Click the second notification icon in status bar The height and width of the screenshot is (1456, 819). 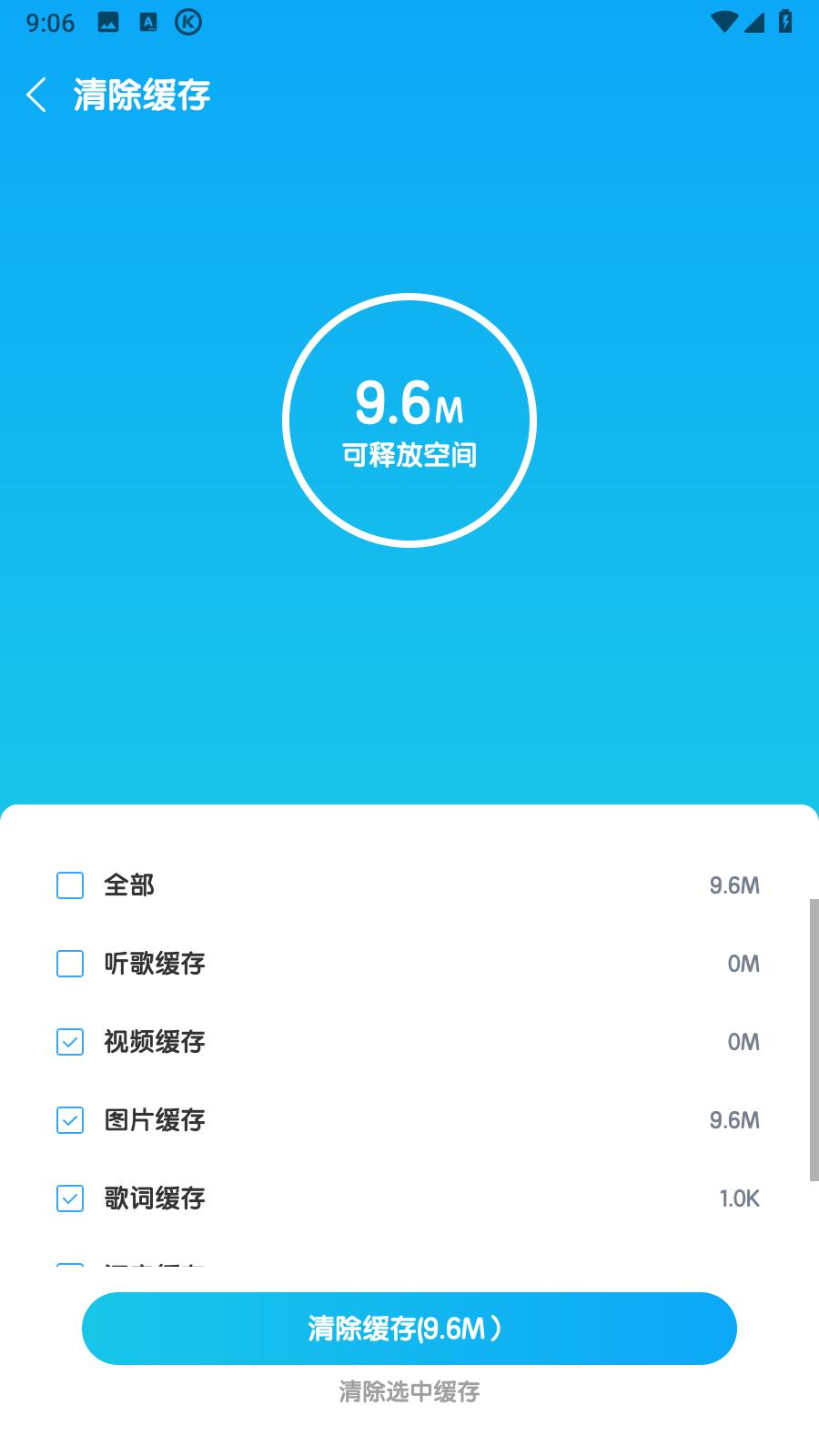coord(147,24)
